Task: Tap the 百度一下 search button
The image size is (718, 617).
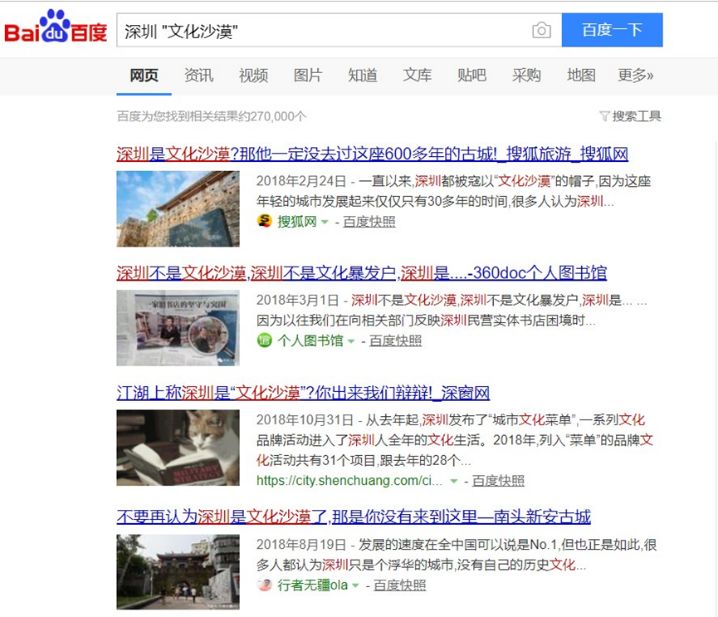Action: tap(611, 30)
